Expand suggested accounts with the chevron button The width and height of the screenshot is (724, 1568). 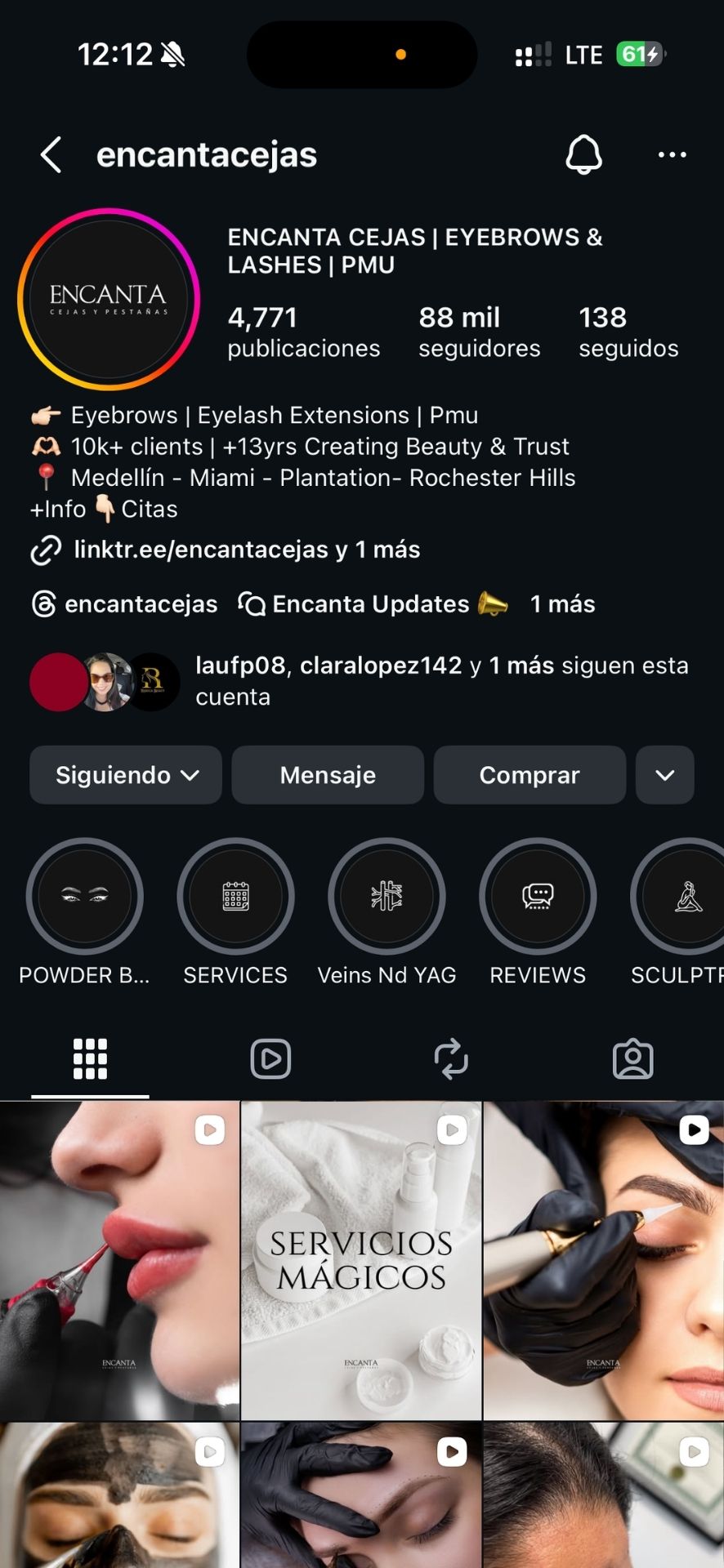665,775
